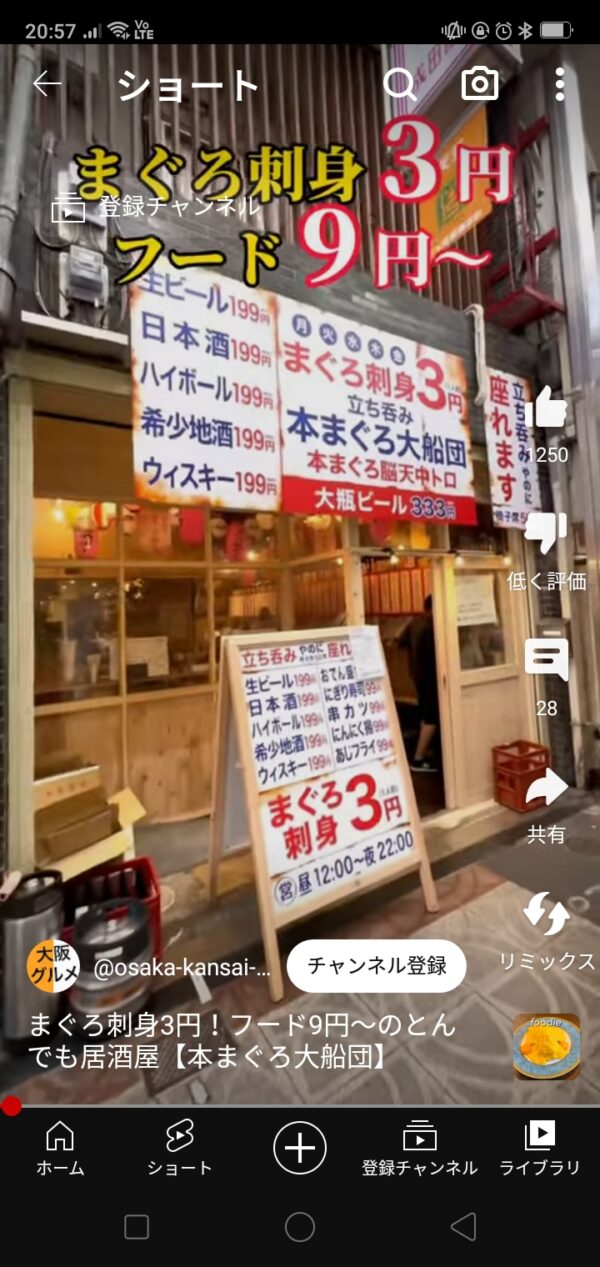Like this Short with thumbs up

point(546,409)
